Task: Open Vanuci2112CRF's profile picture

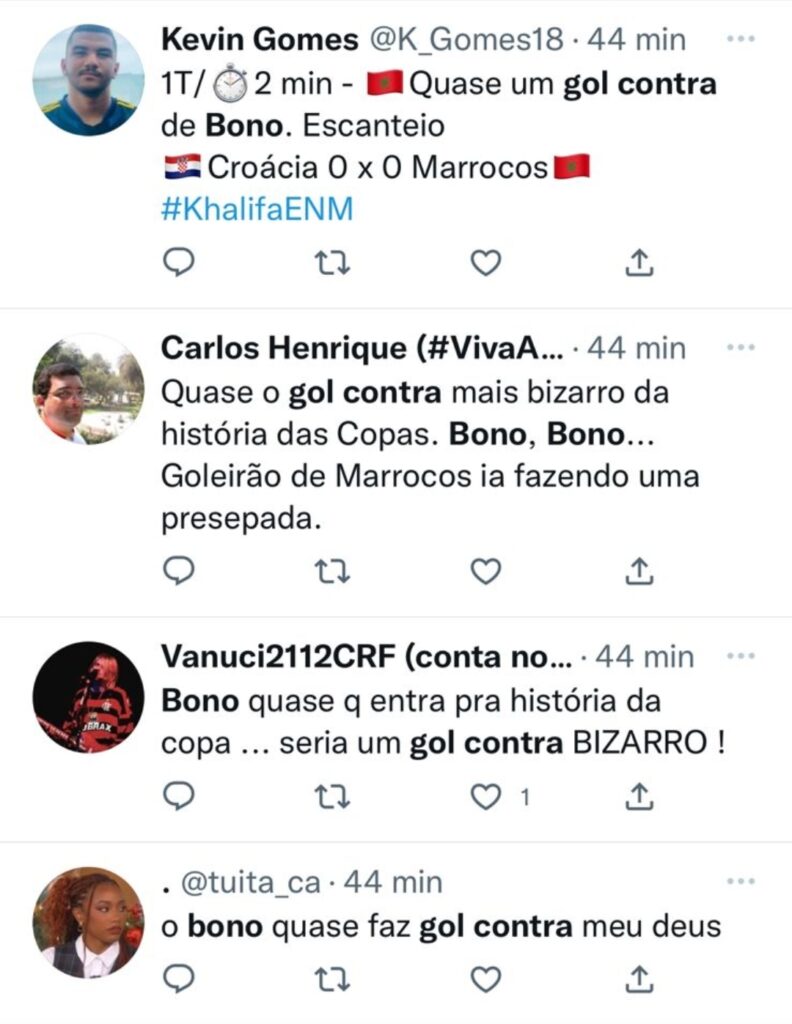Action: click(88, 697)
